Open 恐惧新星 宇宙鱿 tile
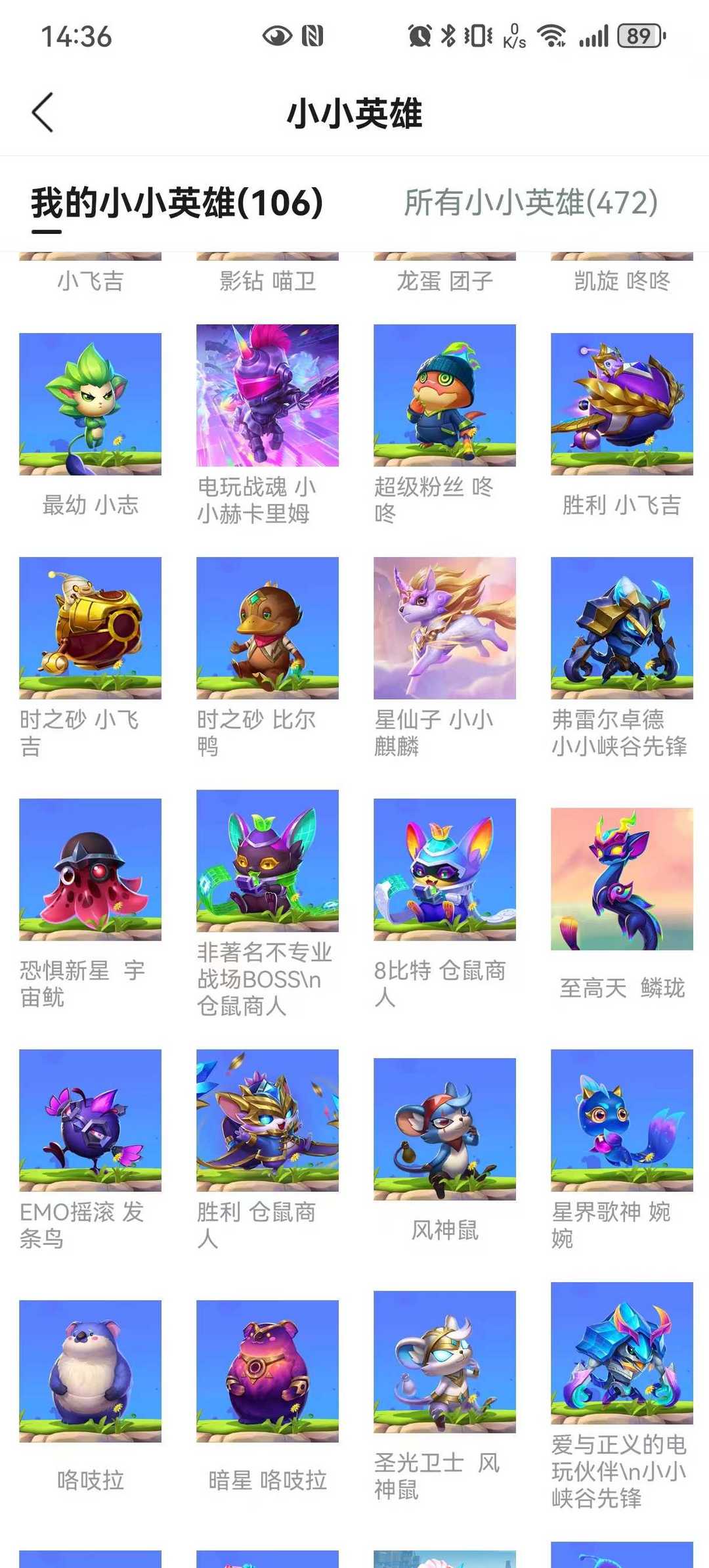The height and width of the screenshot is (1568, 709). coord(91,870)
